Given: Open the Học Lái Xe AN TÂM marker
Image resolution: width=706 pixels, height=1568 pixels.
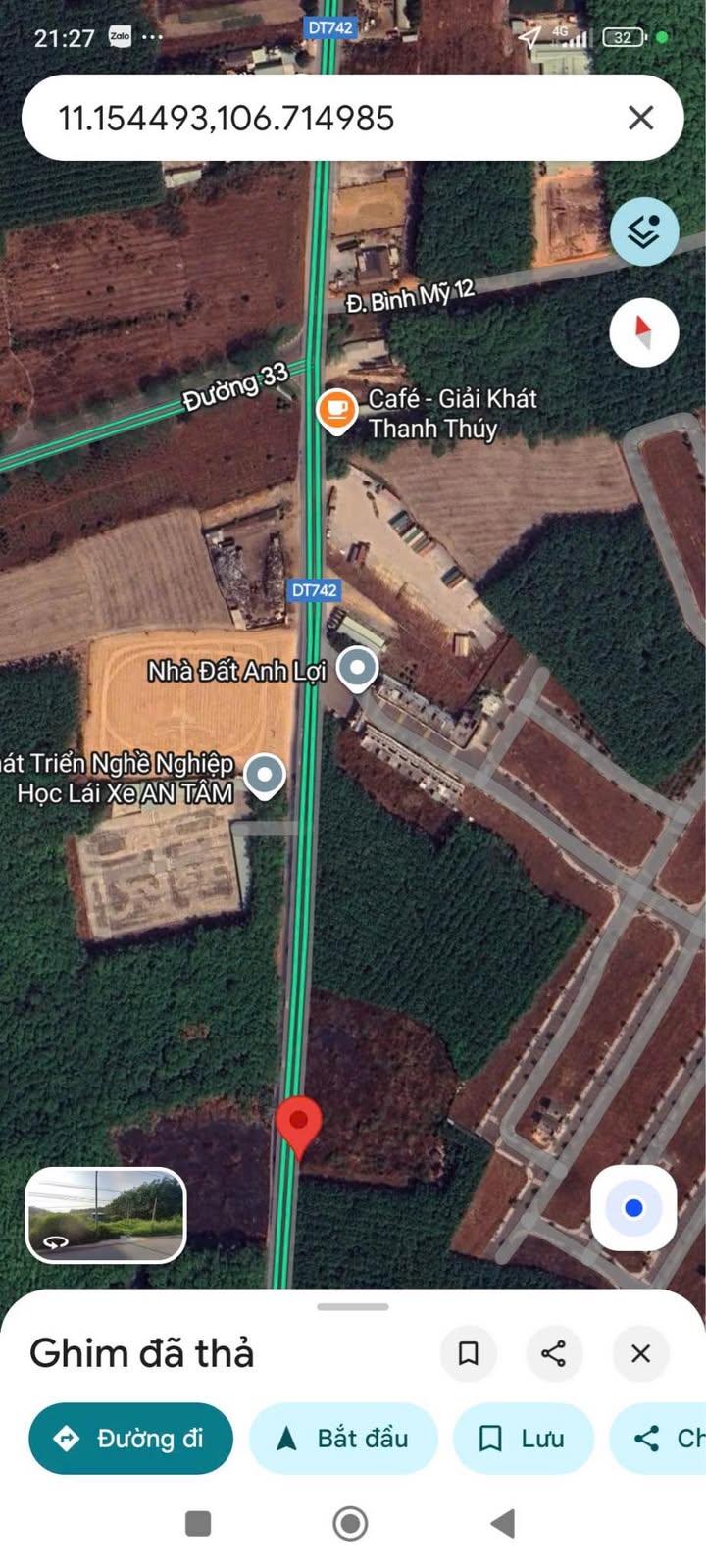Looking at the screenshot, I should coord(264,775).
